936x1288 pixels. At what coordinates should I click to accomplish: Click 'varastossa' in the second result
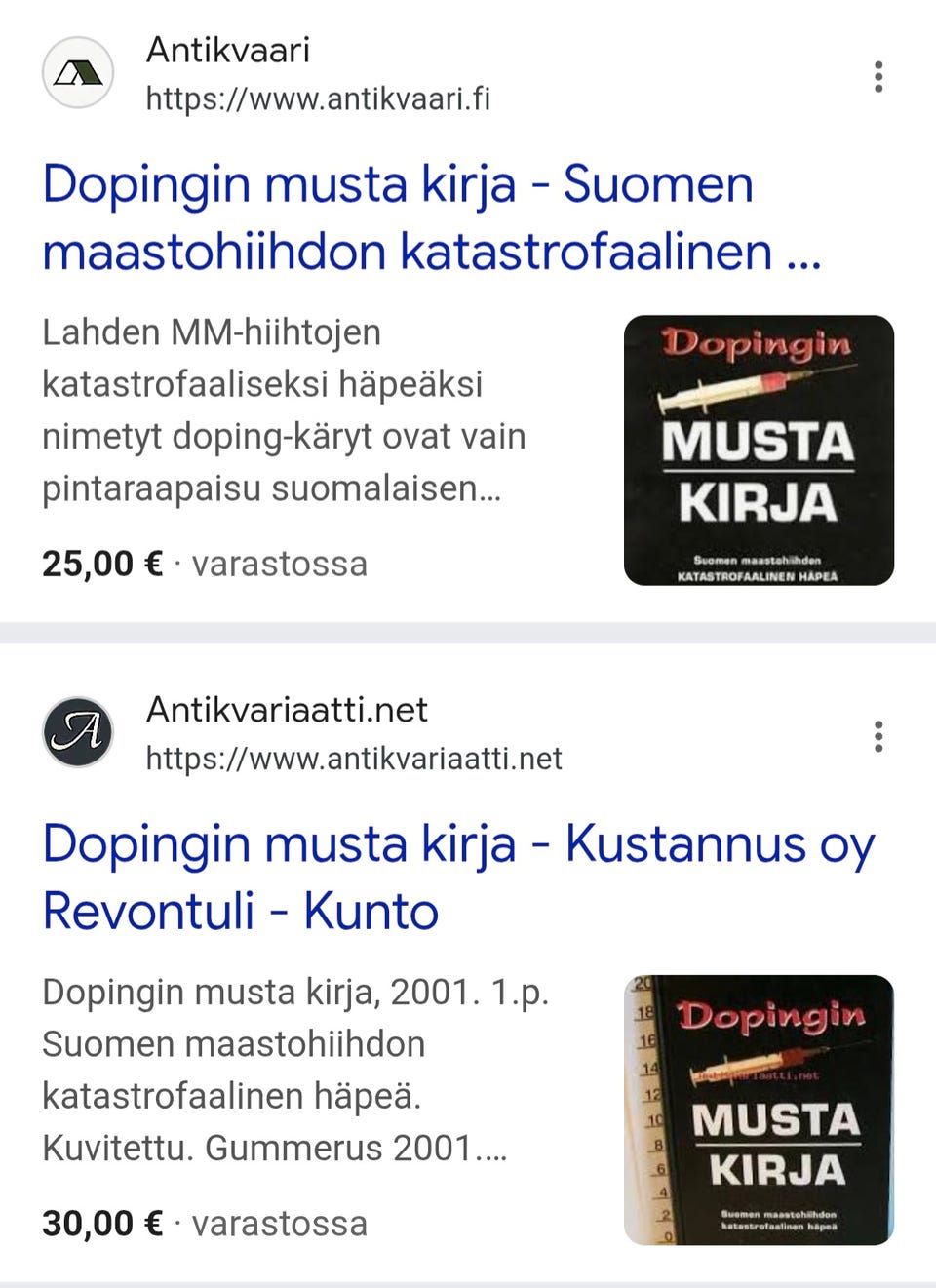pyautogui.click(x=278, y=1224)
